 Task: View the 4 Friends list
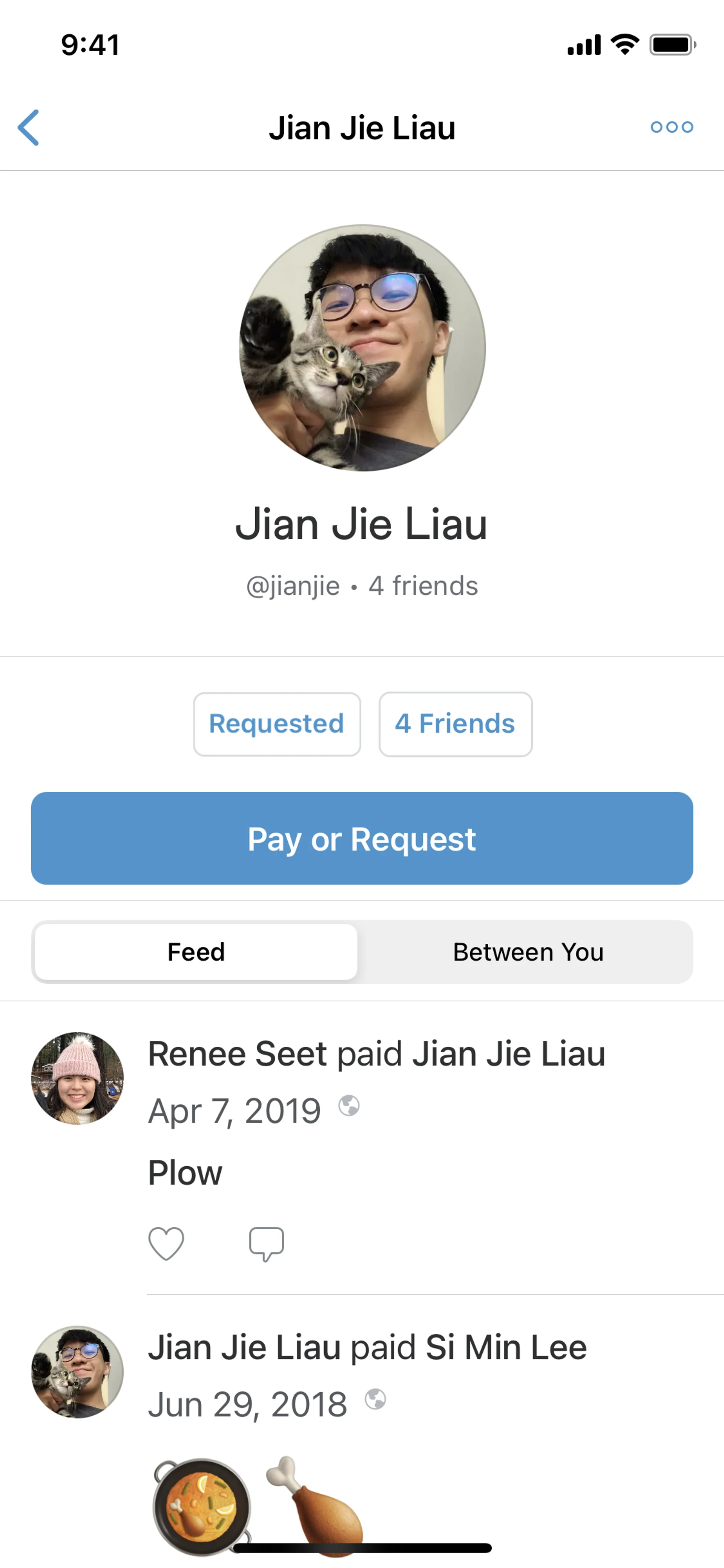455,724
